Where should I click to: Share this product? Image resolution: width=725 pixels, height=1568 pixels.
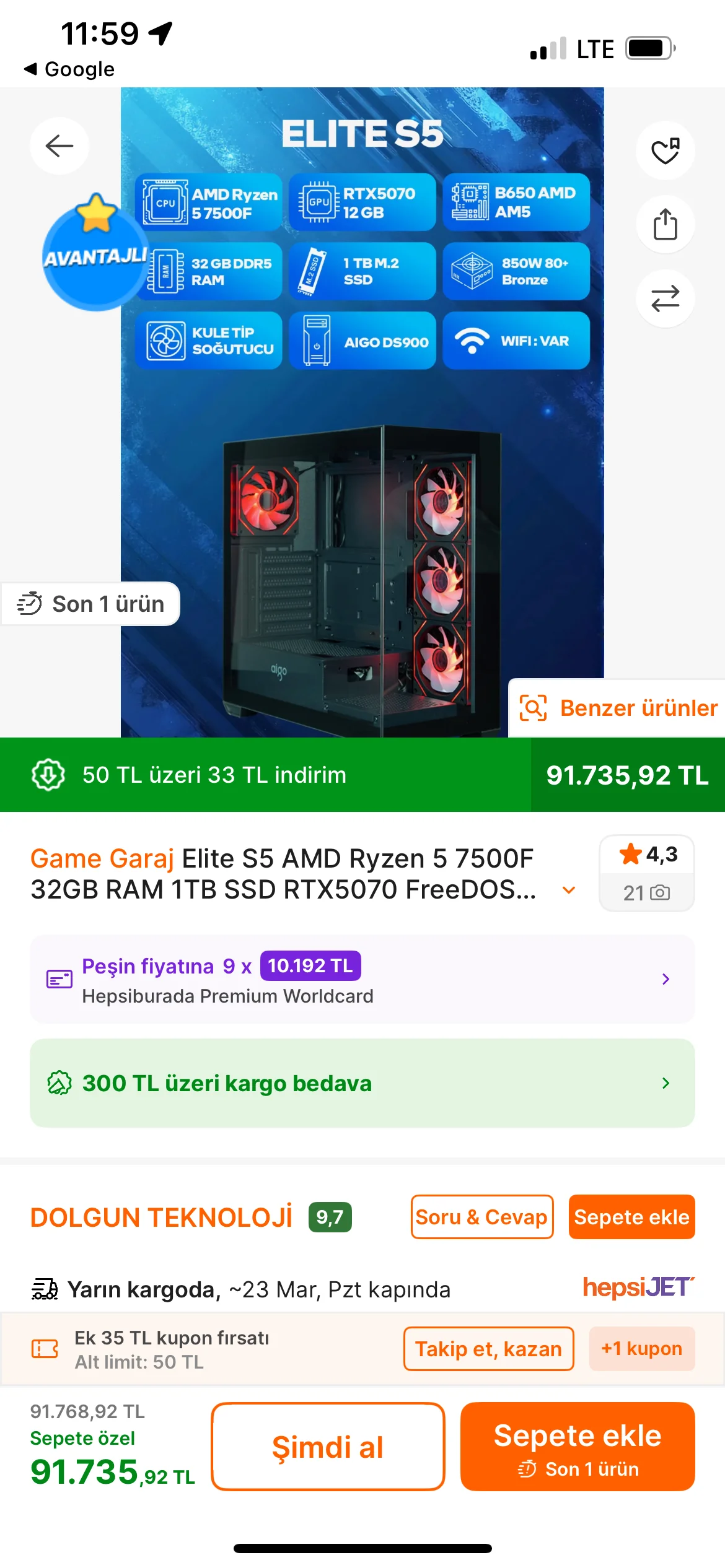(x=665, y=224)
